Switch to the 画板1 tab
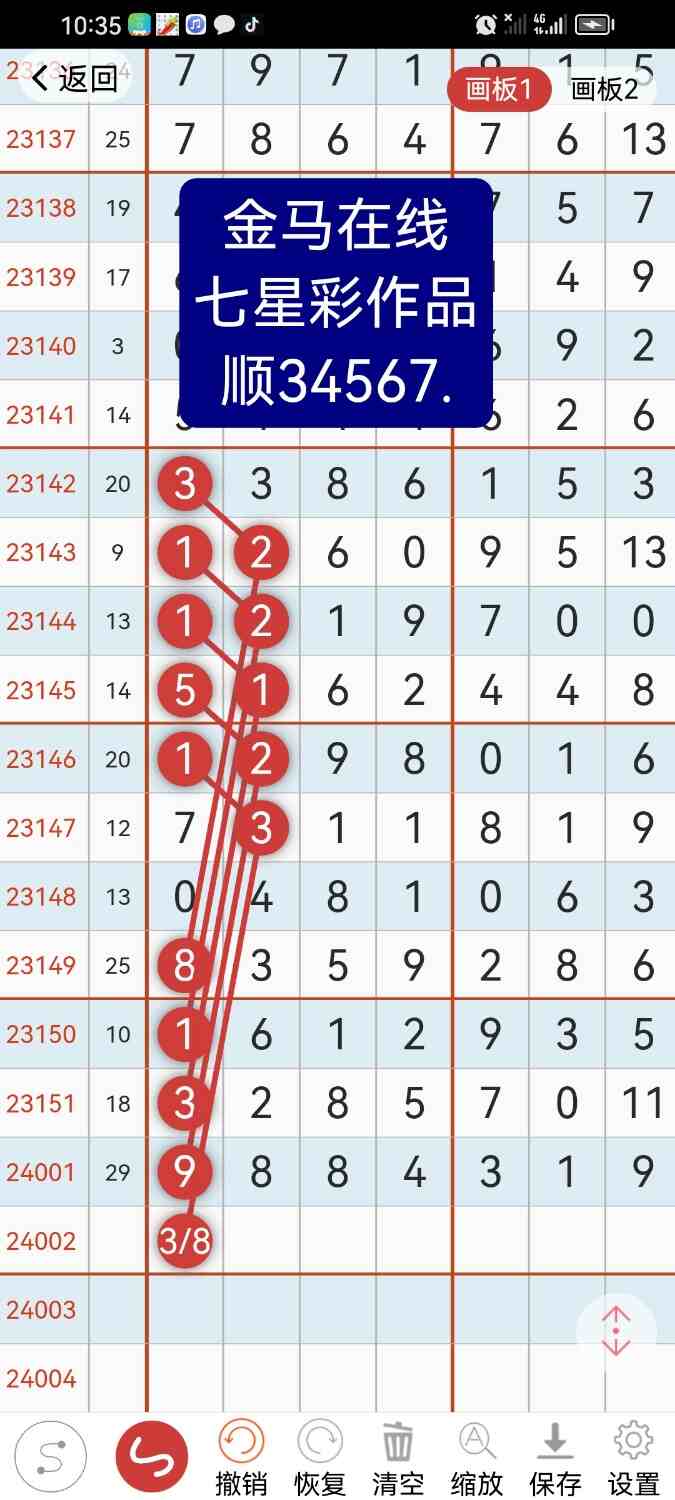Viewport: 675px width, 1500px height. click(499, 89)
